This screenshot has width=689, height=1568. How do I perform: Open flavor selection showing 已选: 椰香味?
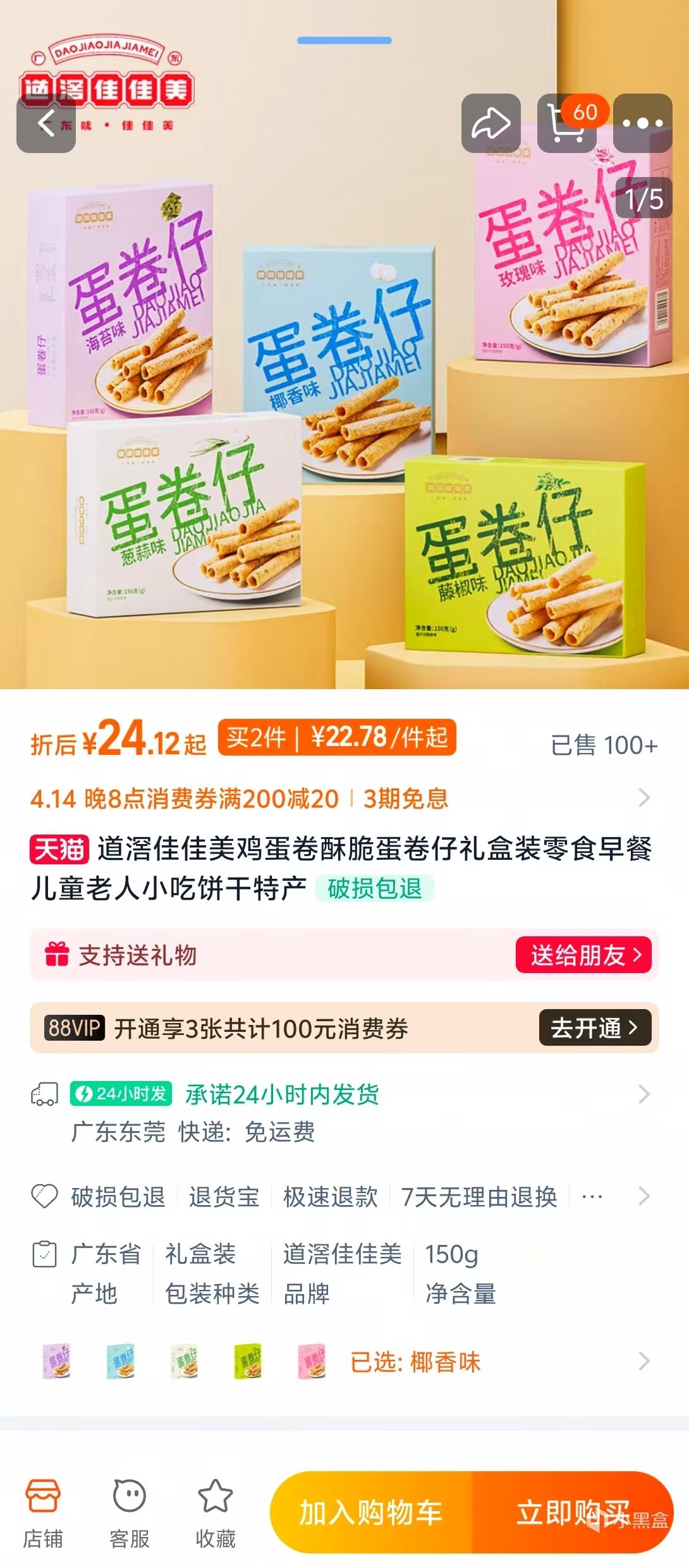click(x=341, y=1361)
